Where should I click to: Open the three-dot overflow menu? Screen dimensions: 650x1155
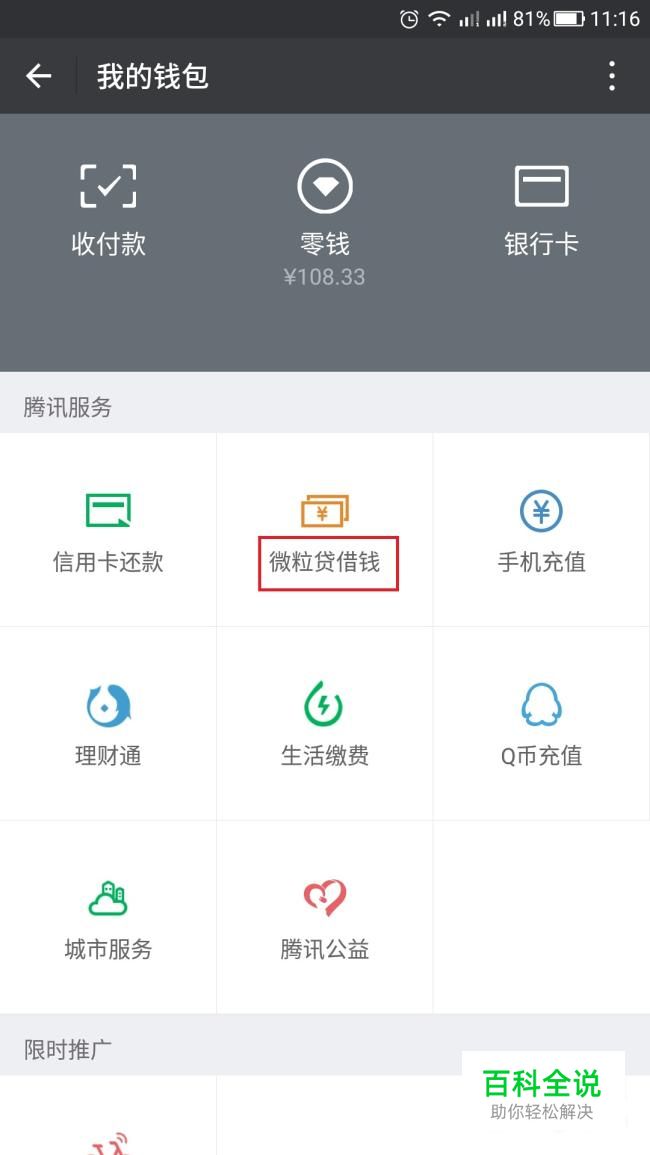pos(611,76)
